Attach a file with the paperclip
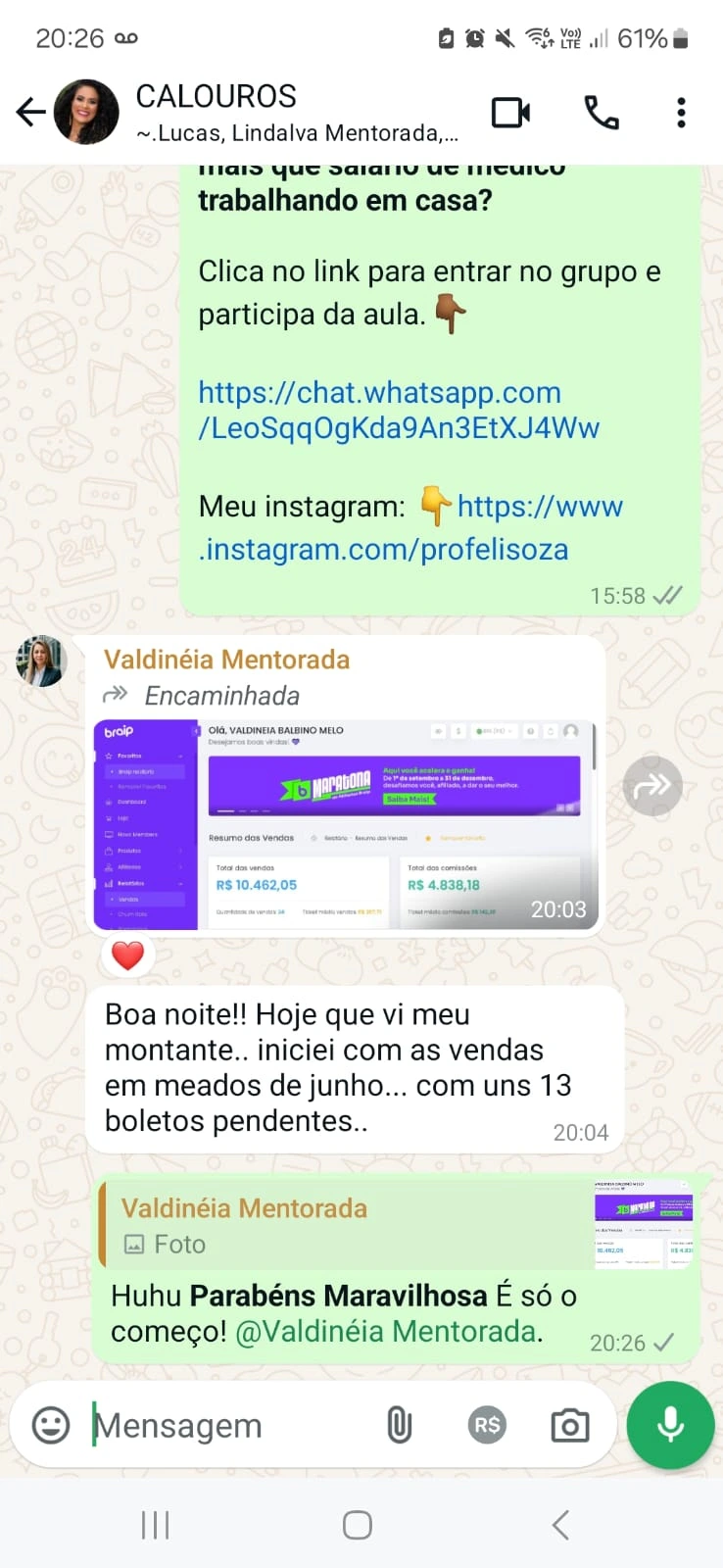Screen dimensions: 723x1568 click(399, 1425)
